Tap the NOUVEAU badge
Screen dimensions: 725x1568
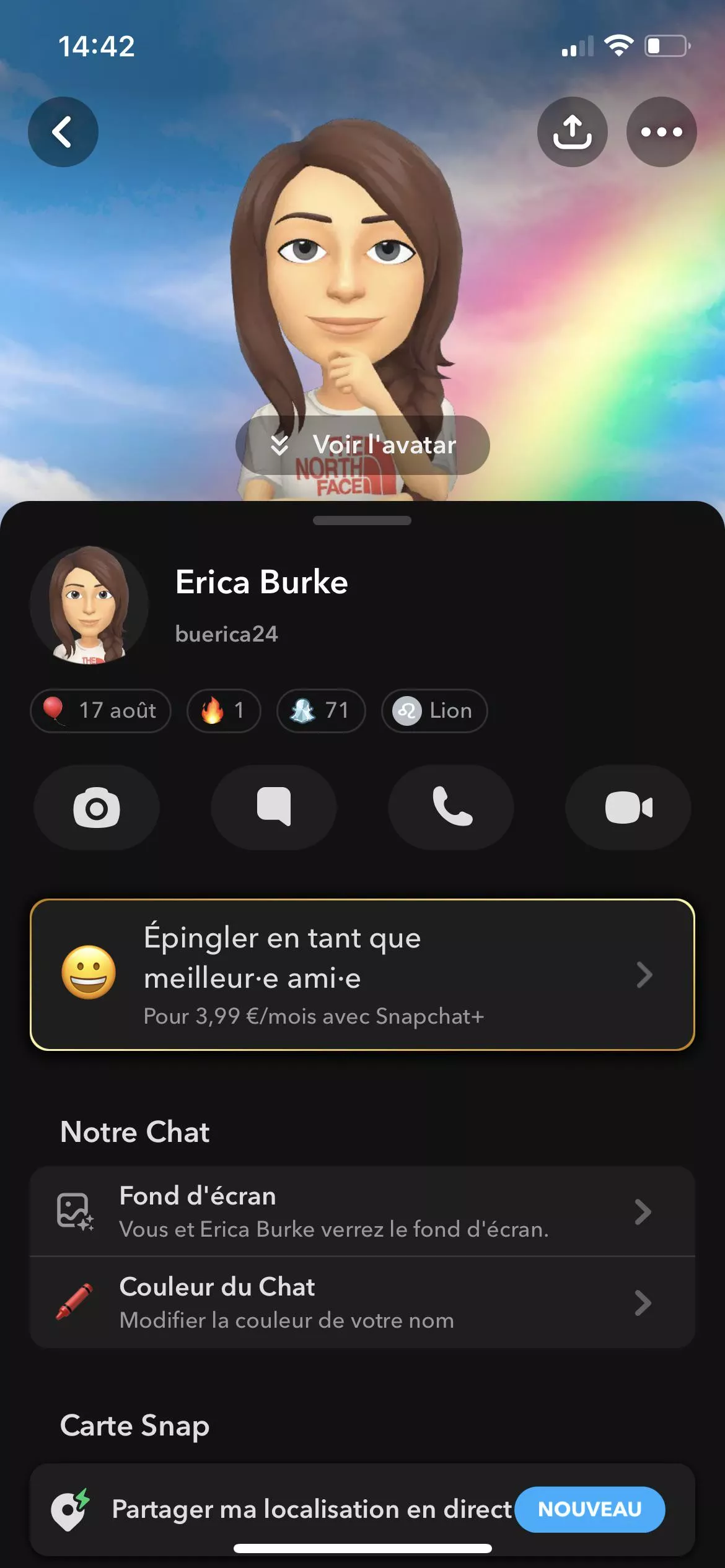tap(589, 1509)
